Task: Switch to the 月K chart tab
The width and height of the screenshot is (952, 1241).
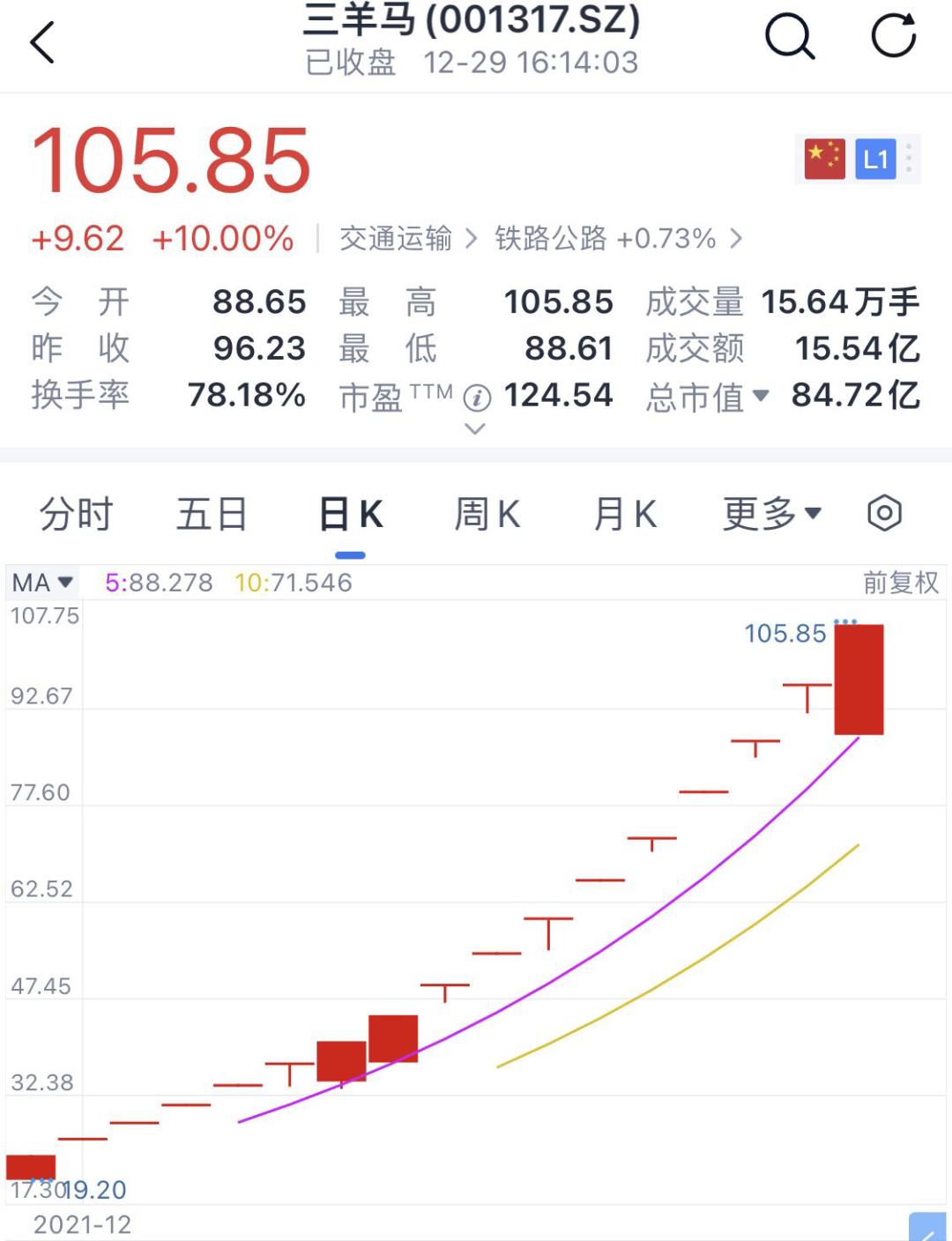Action: point(625,514)
